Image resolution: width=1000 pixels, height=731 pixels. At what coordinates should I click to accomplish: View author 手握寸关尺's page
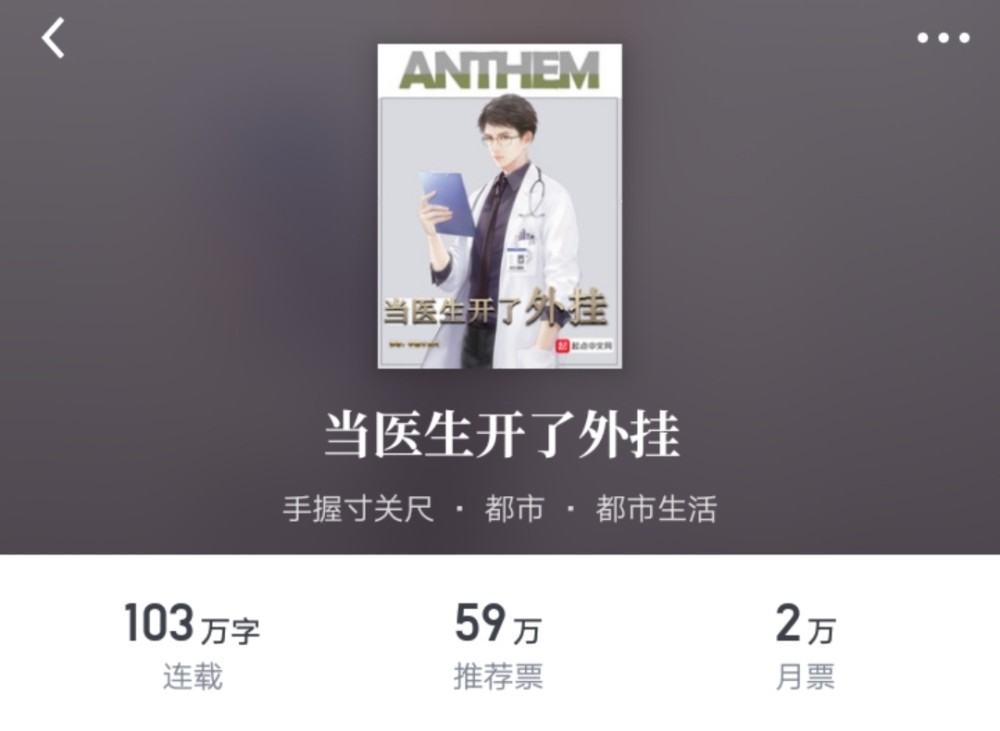point(358,509)
